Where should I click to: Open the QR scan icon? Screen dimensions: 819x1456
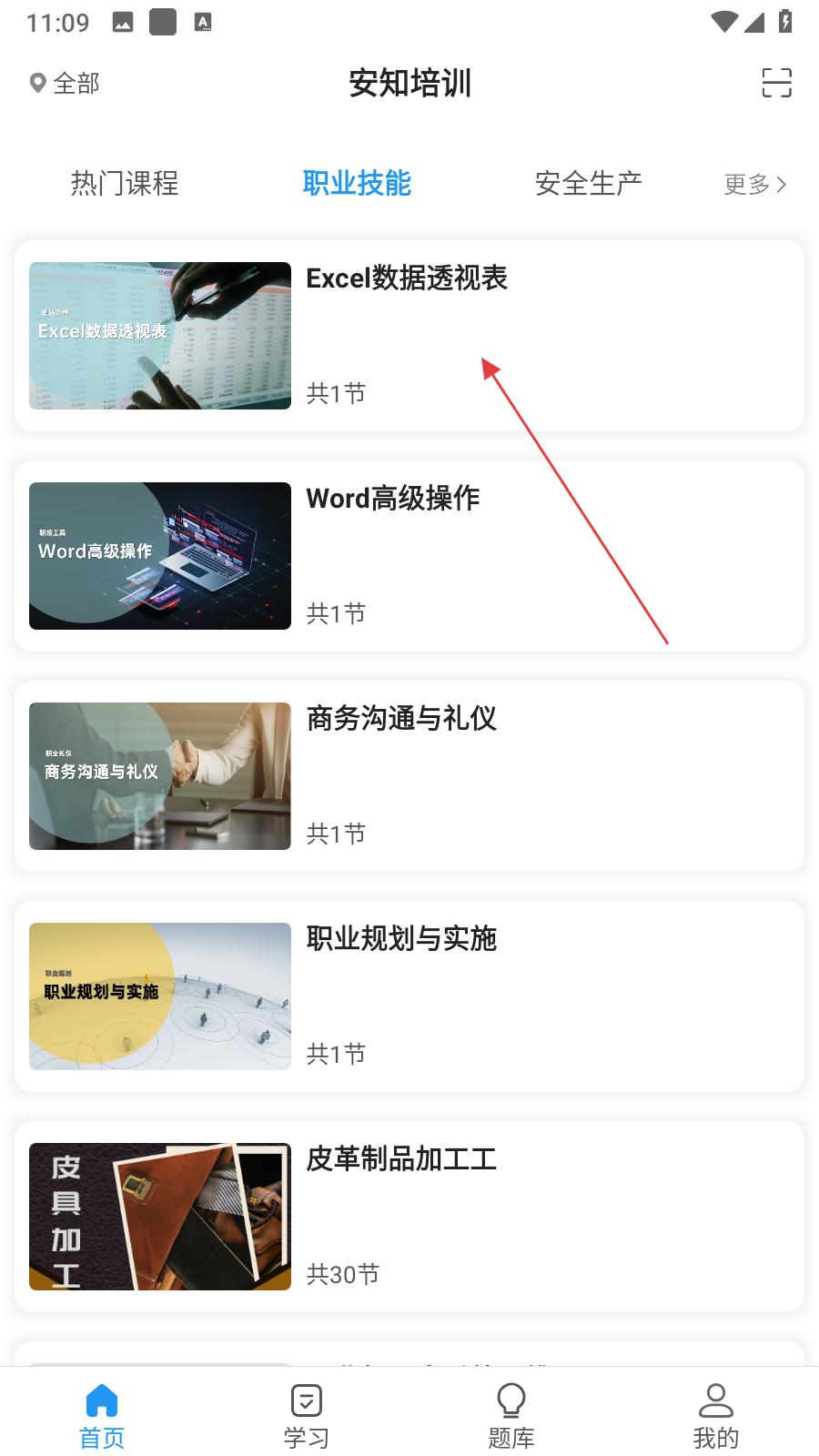click(x=776, y=83)
